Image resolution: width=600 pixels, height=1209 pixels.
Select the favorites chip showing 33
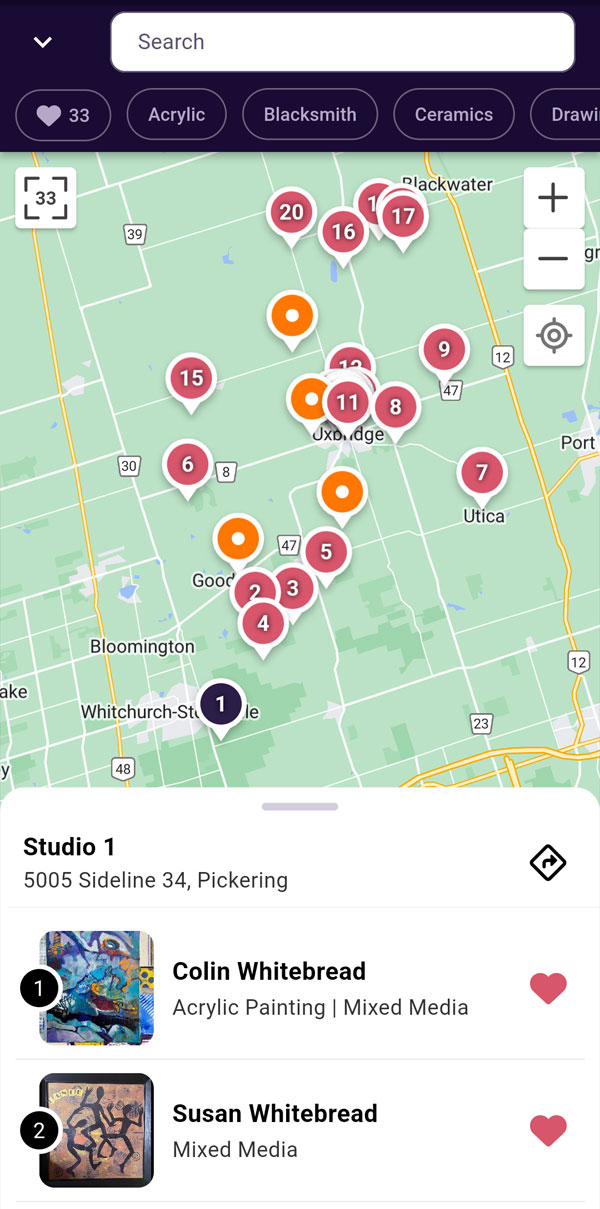(x=63, y=115)
